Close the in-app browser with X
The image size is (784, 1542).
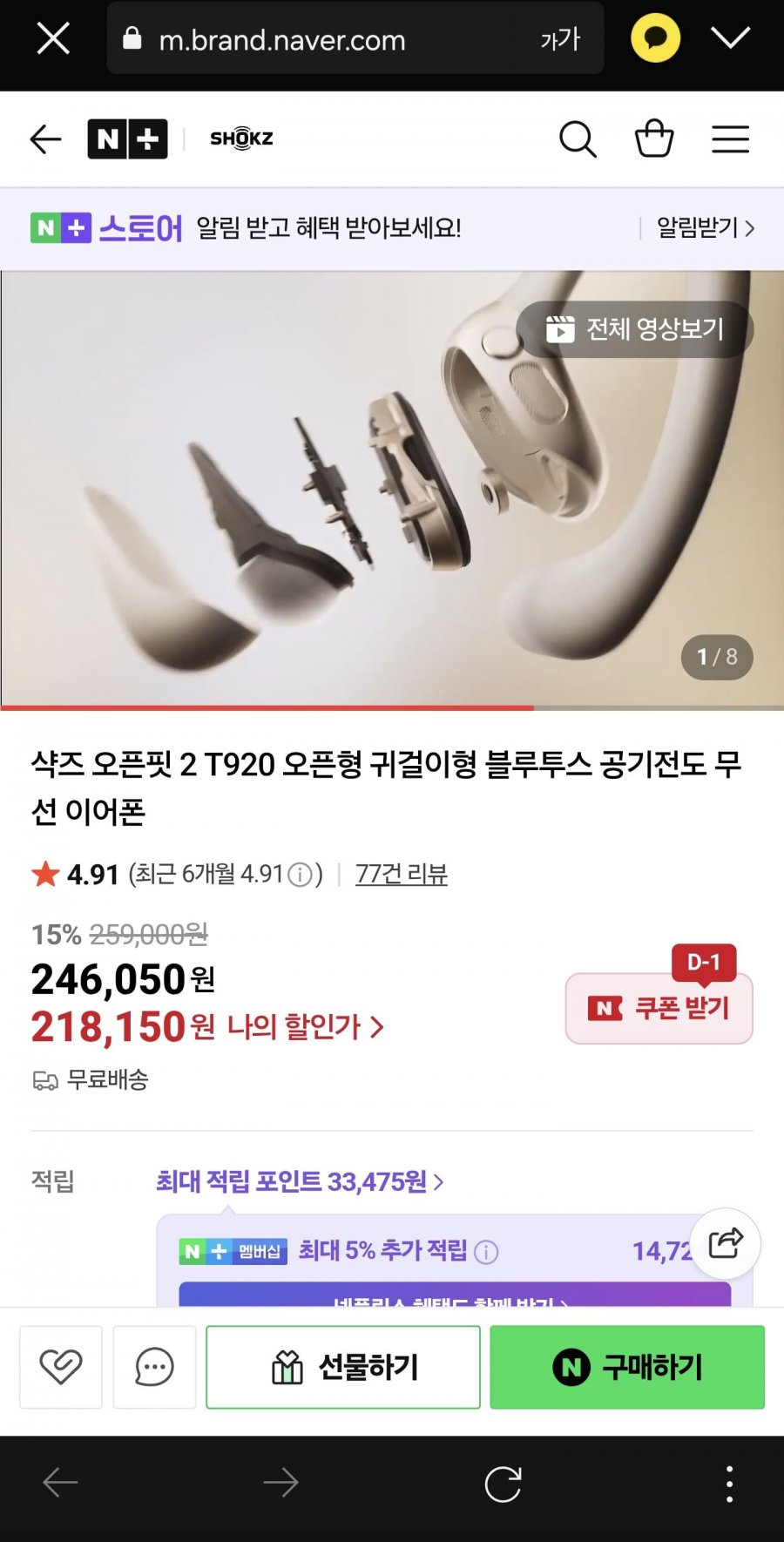53,38
